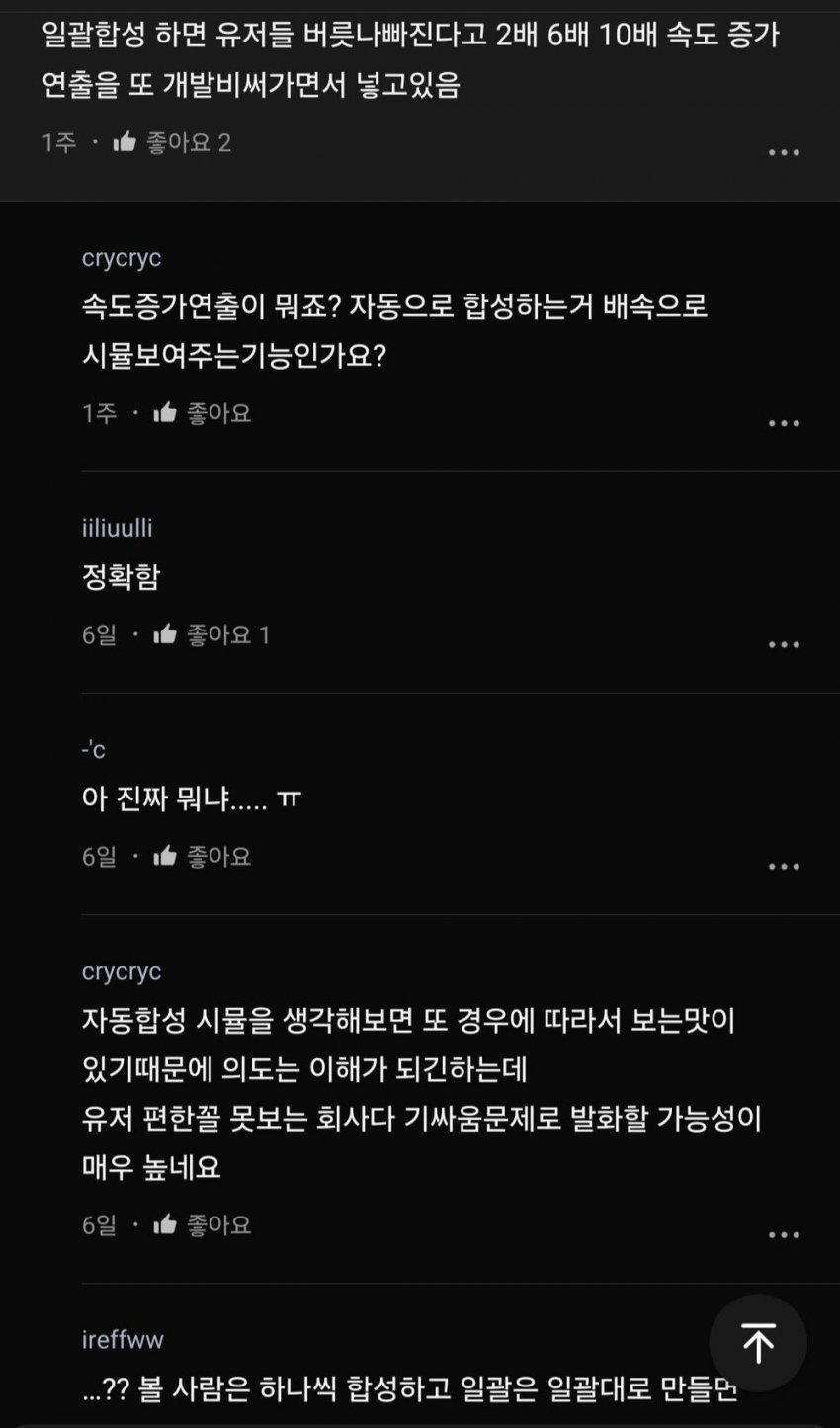Open options for 아 진짜 뭐냐 reply
The width and height of the screenshot is (840, 1428).
point(784,867)
